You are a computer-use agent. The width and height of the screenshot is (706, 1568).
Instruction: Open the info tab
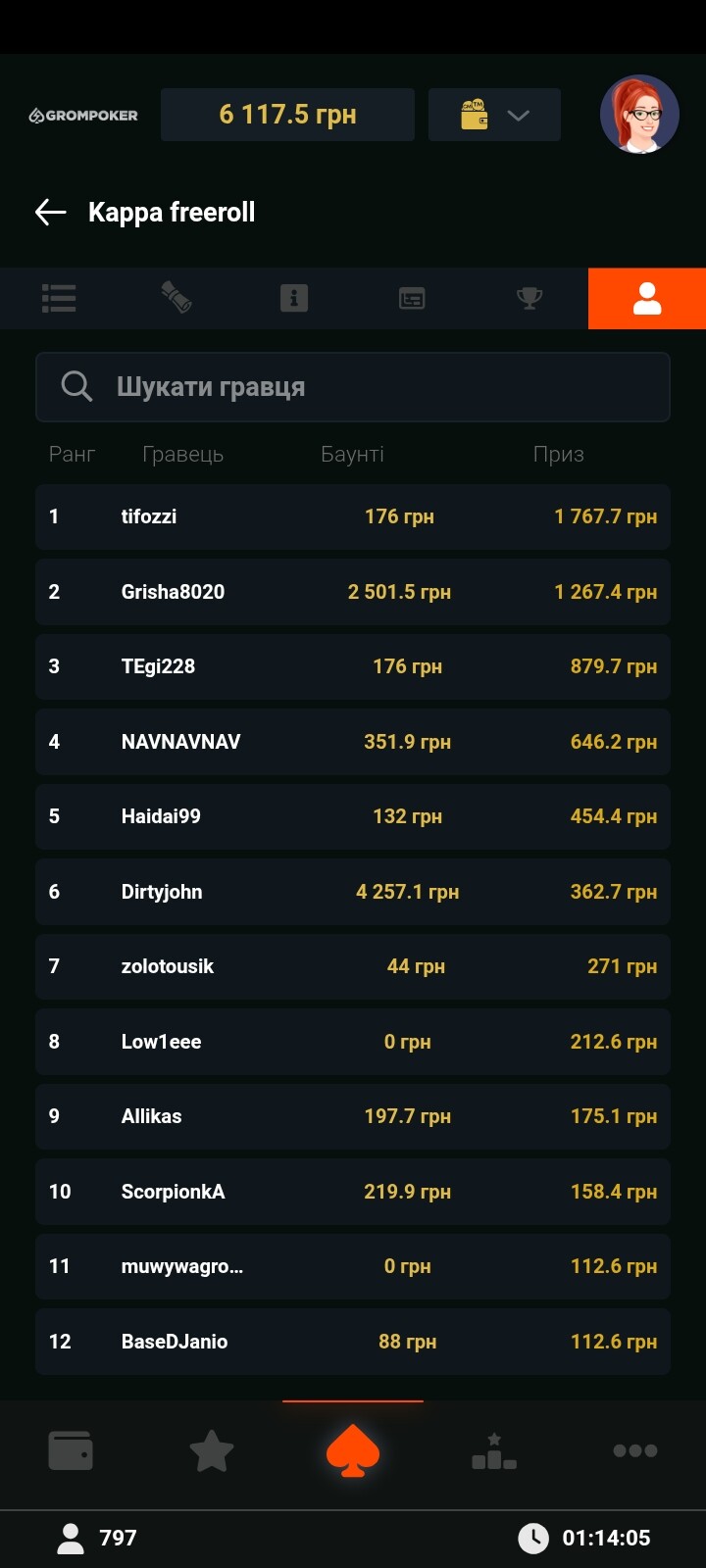(x=294, y=298)
